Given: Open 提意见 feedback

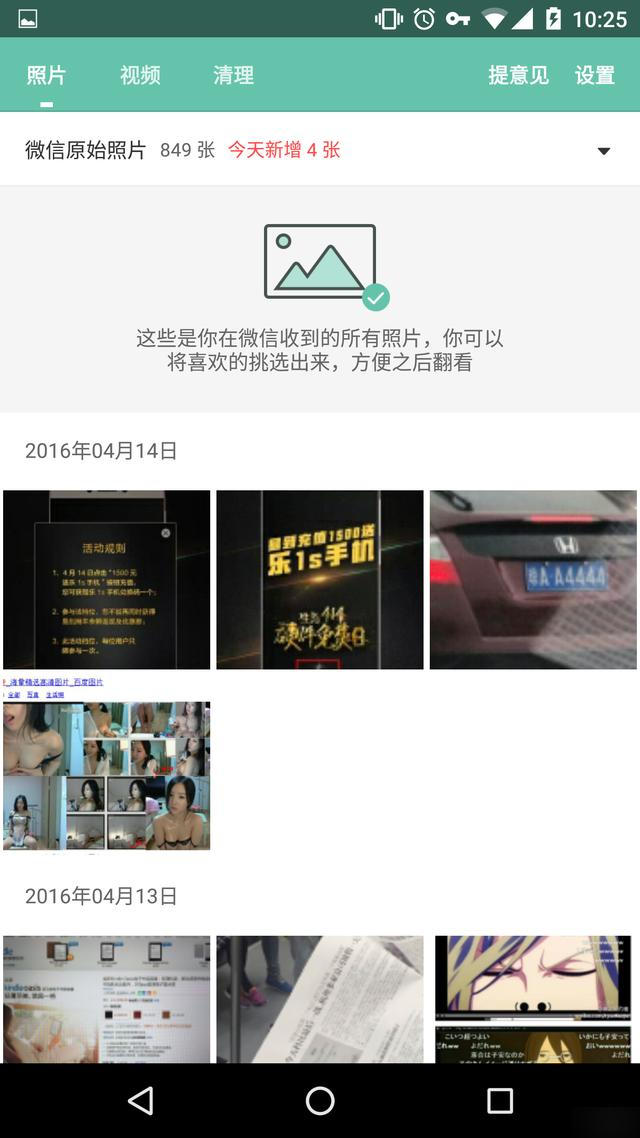Looking at the screenshot, I should 518,75.
